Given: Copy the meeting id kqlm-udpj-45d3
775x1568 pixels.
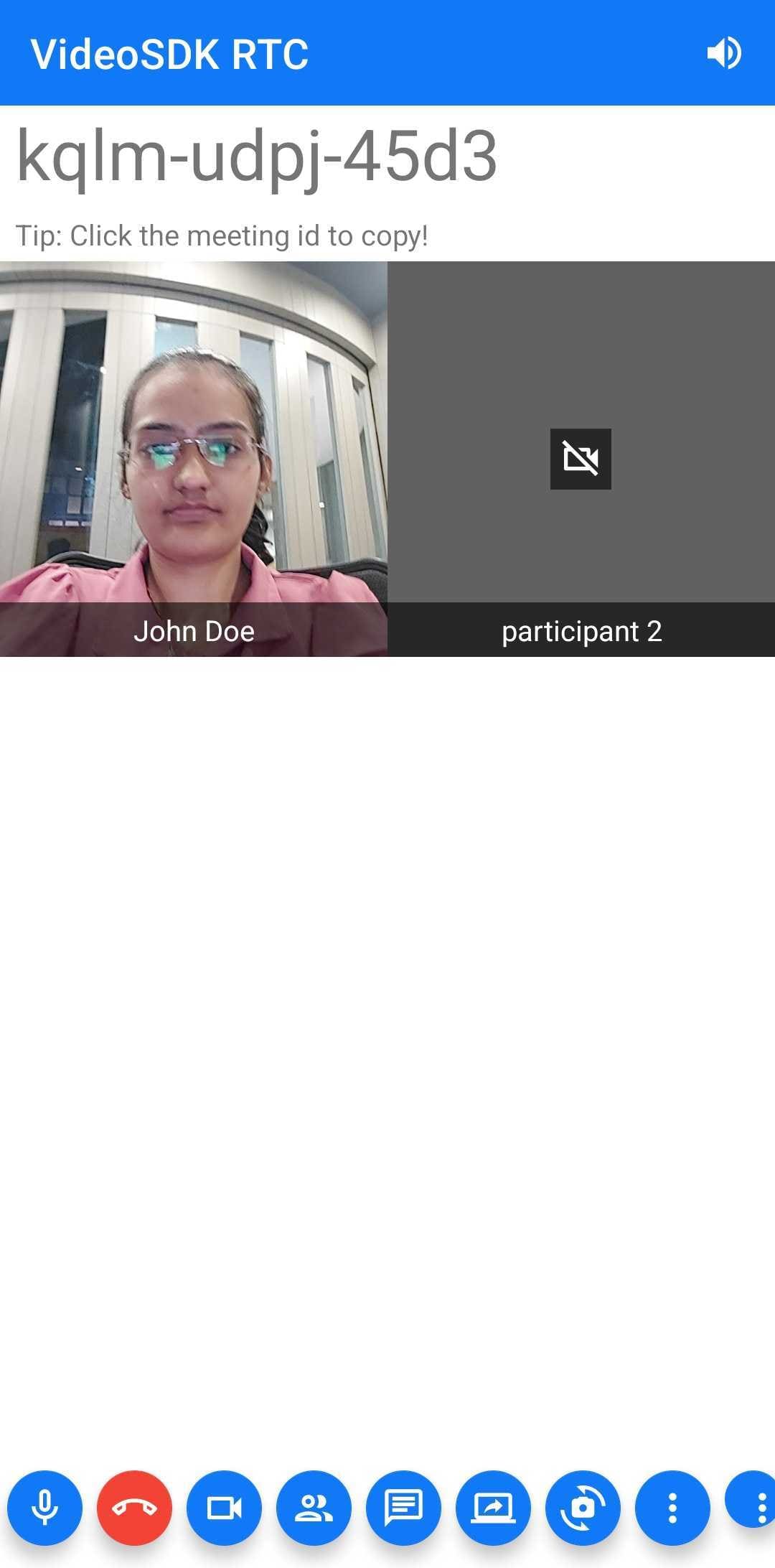Looking at the screenshot, I should [257, 157].
